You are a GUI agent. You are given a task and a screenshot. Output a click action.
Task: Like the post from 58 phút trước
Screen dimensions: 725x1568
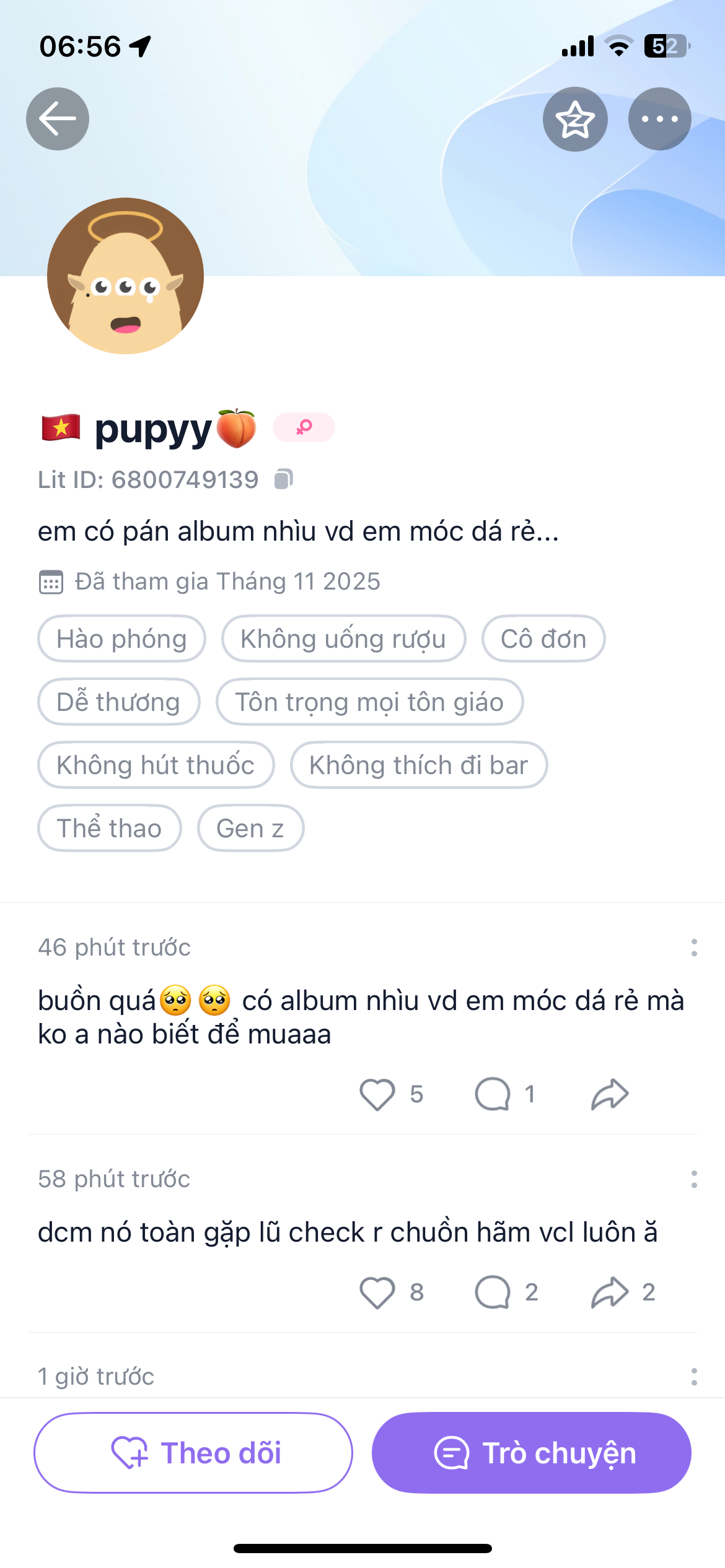click(x=377, y=1292)
